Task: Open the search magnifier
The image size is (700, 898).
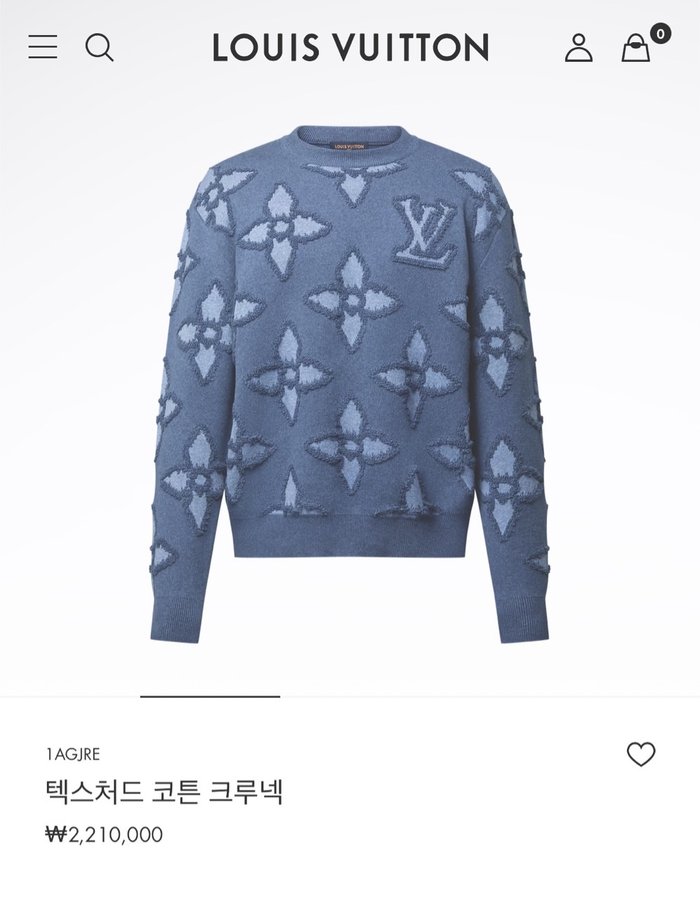Action: tap(99, 47)
